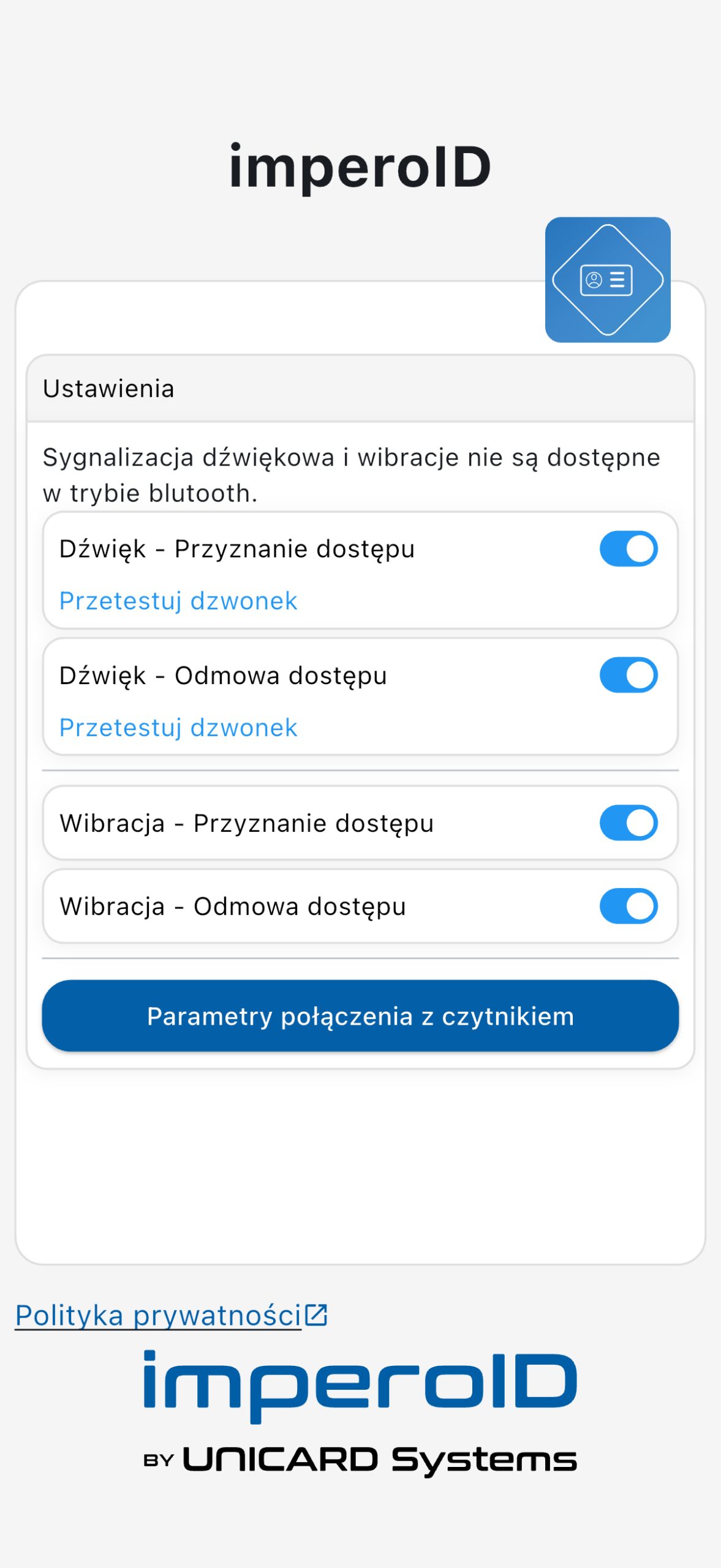The image size is (721, 1568).
Task: Tap the imperoID title at the top
Action: point(360,164)
